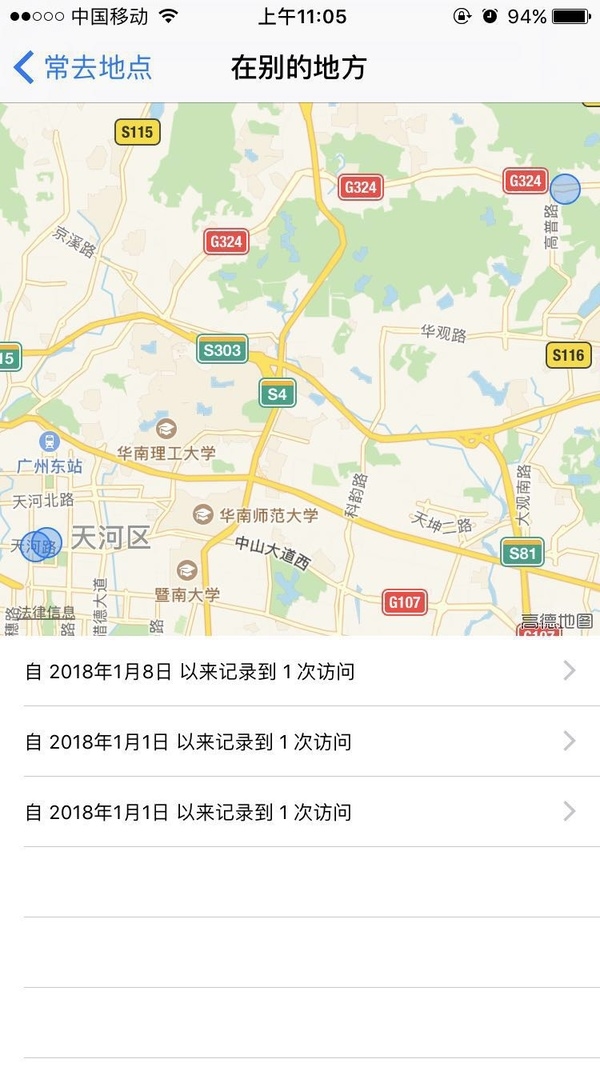Go back to 常去地点

[x=83, y=67]
